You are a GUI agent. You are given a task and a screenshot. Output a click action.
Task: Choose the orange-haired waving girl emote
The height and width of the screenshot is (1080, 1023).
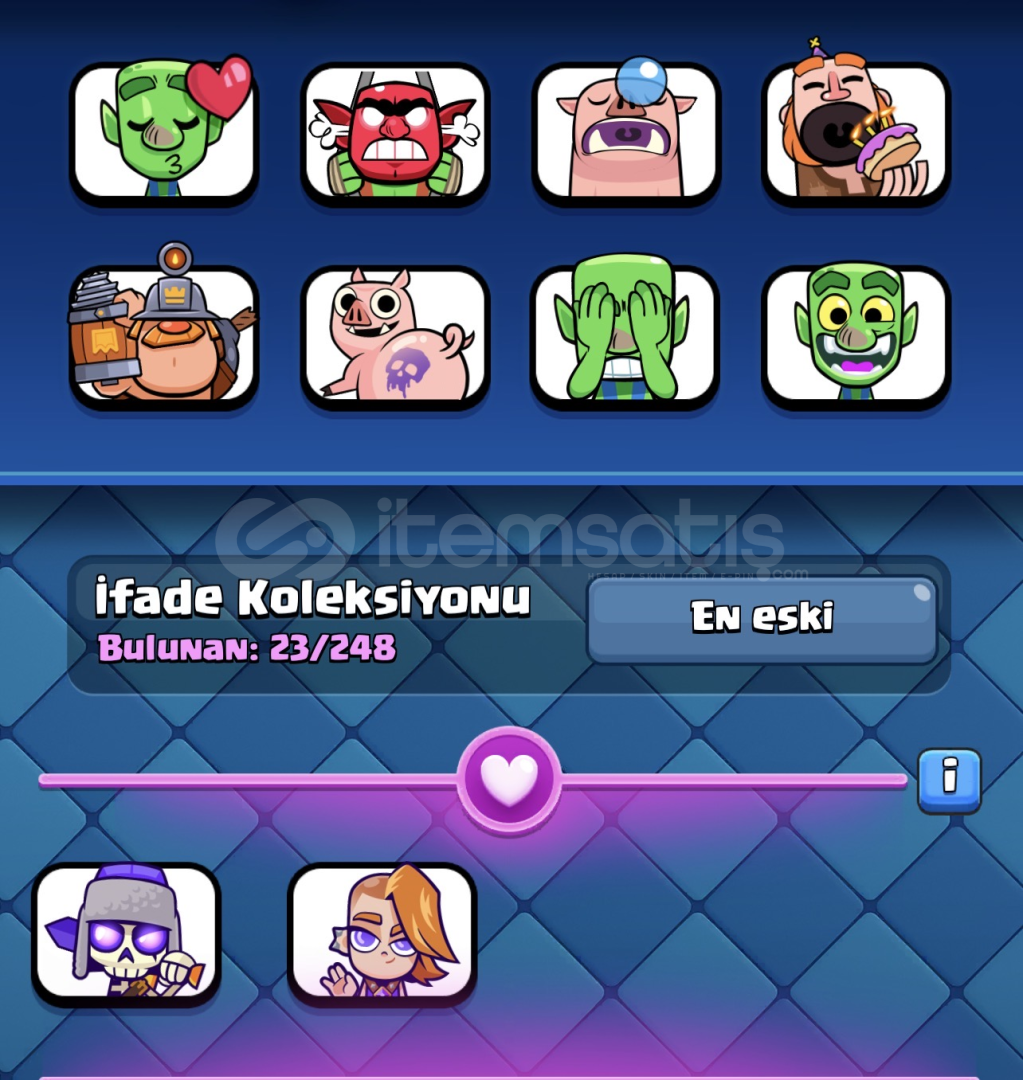point(382,934)
